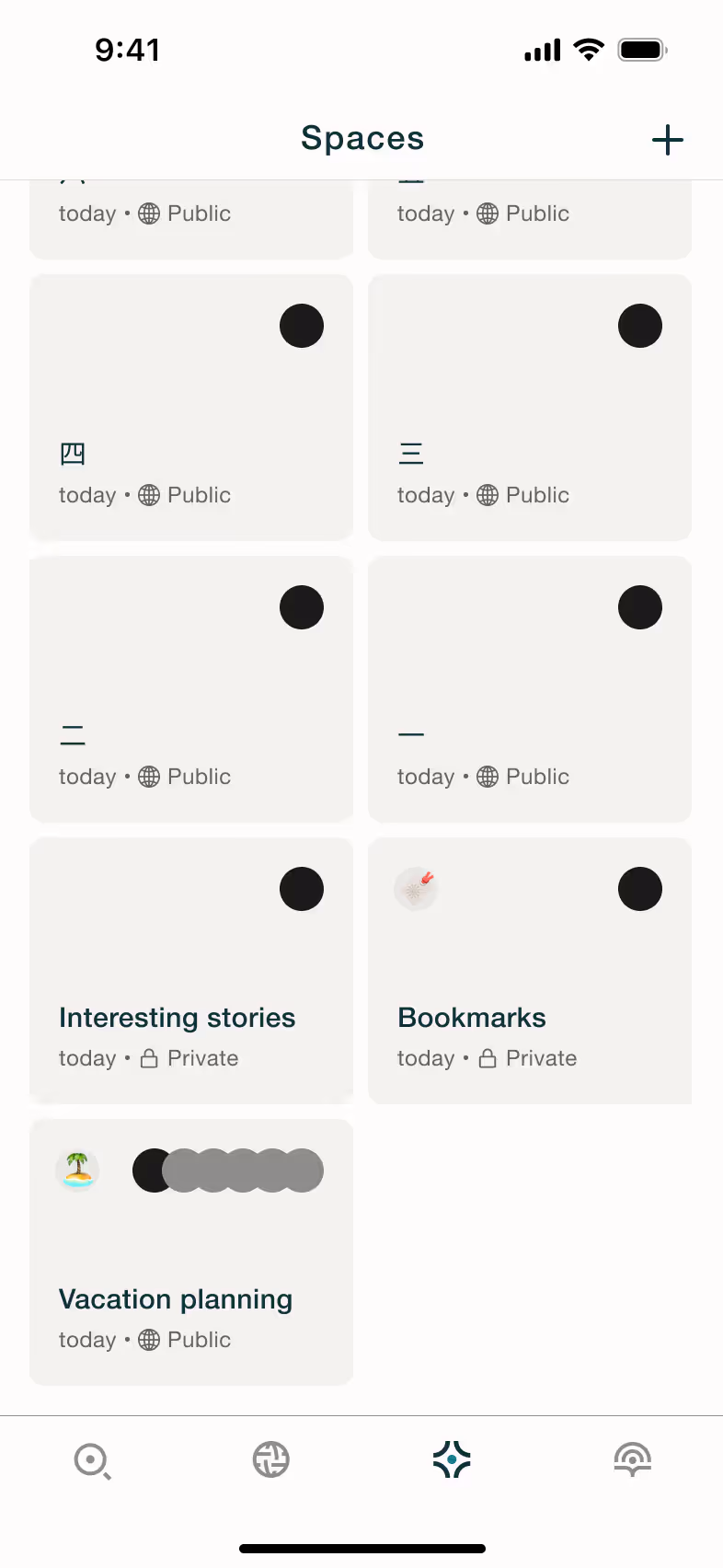Open the space titled 三
723x1568 pixels.
coord(530,407)
